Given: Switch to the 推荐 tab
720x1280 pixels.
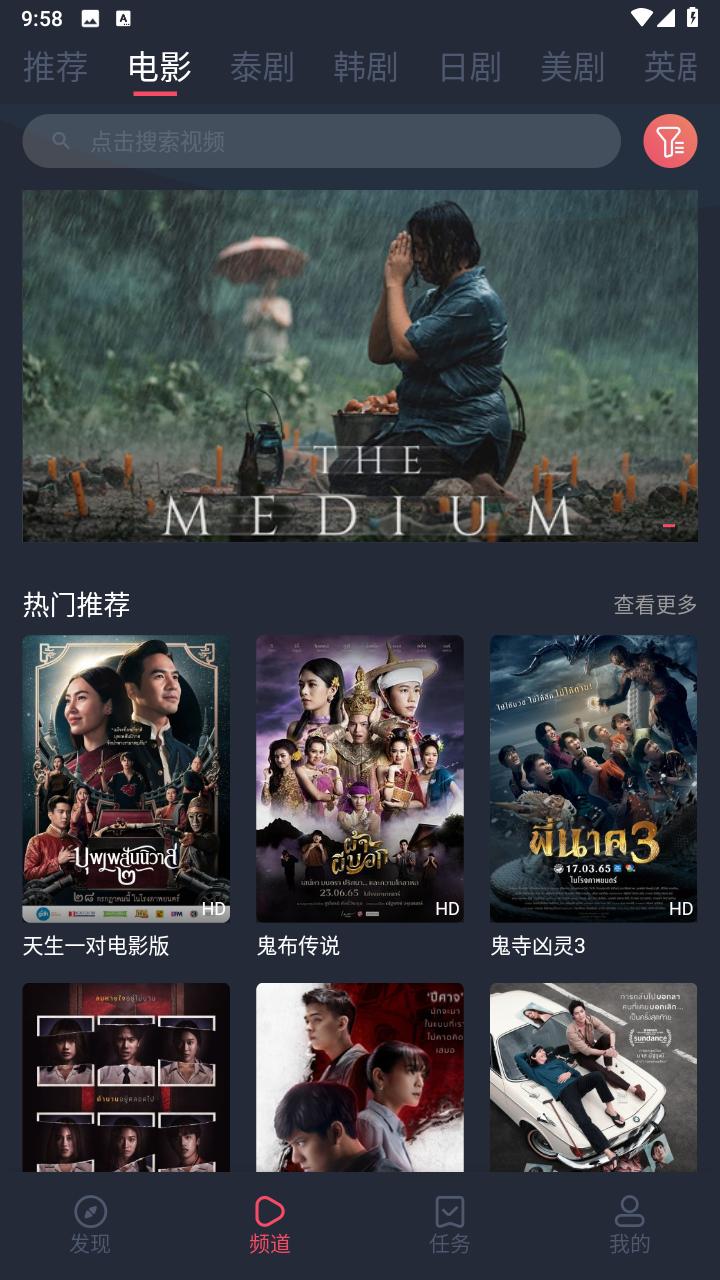Looking at the screenshot, I should (56, 67).
